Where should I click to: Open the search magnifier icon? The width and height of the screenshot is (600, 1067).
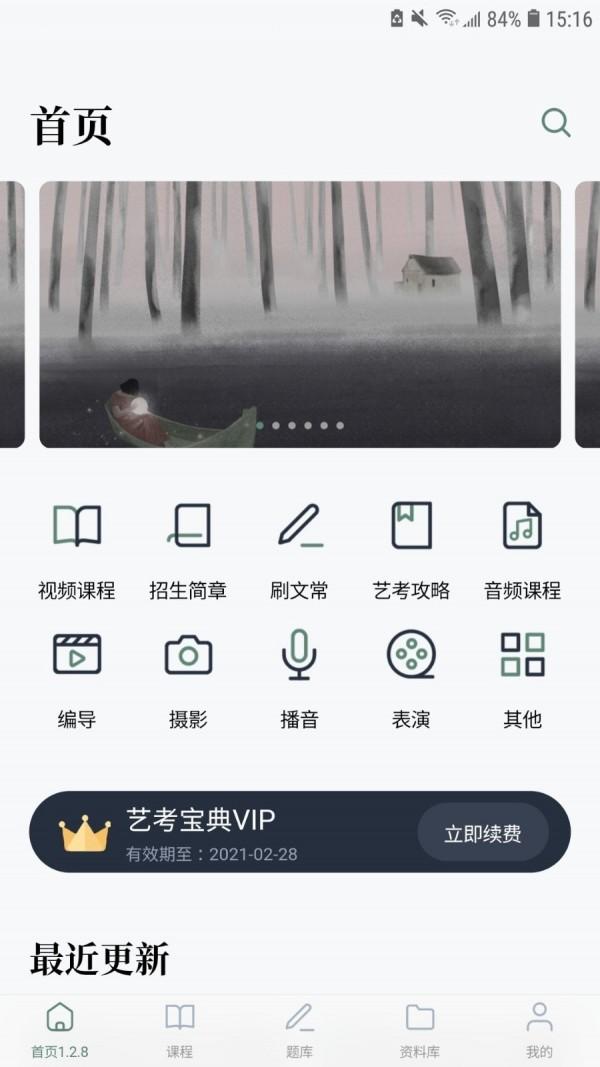pos(556,123)
